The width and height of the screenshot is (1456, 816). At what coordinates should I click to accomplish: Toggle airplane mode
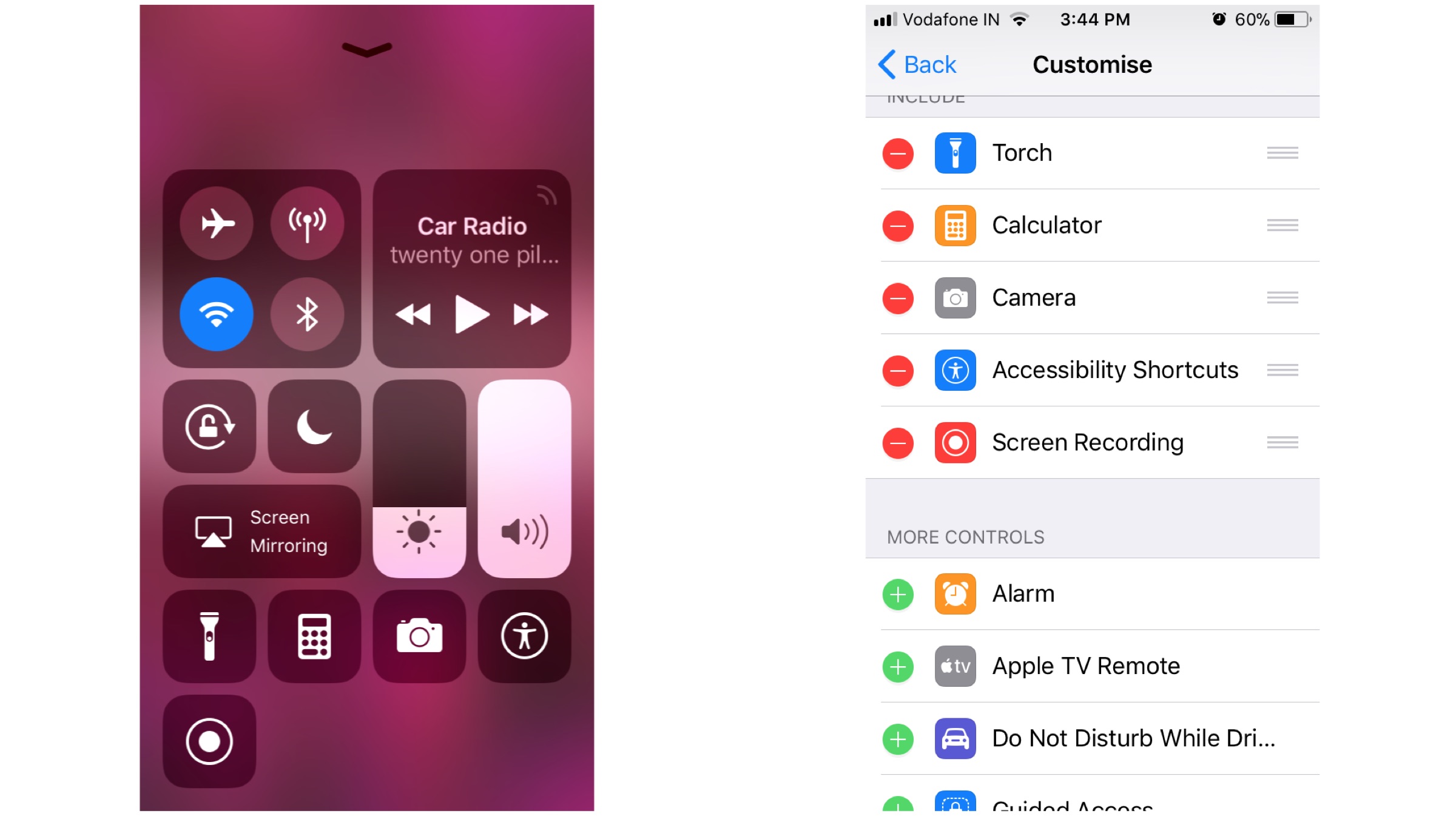217,224
